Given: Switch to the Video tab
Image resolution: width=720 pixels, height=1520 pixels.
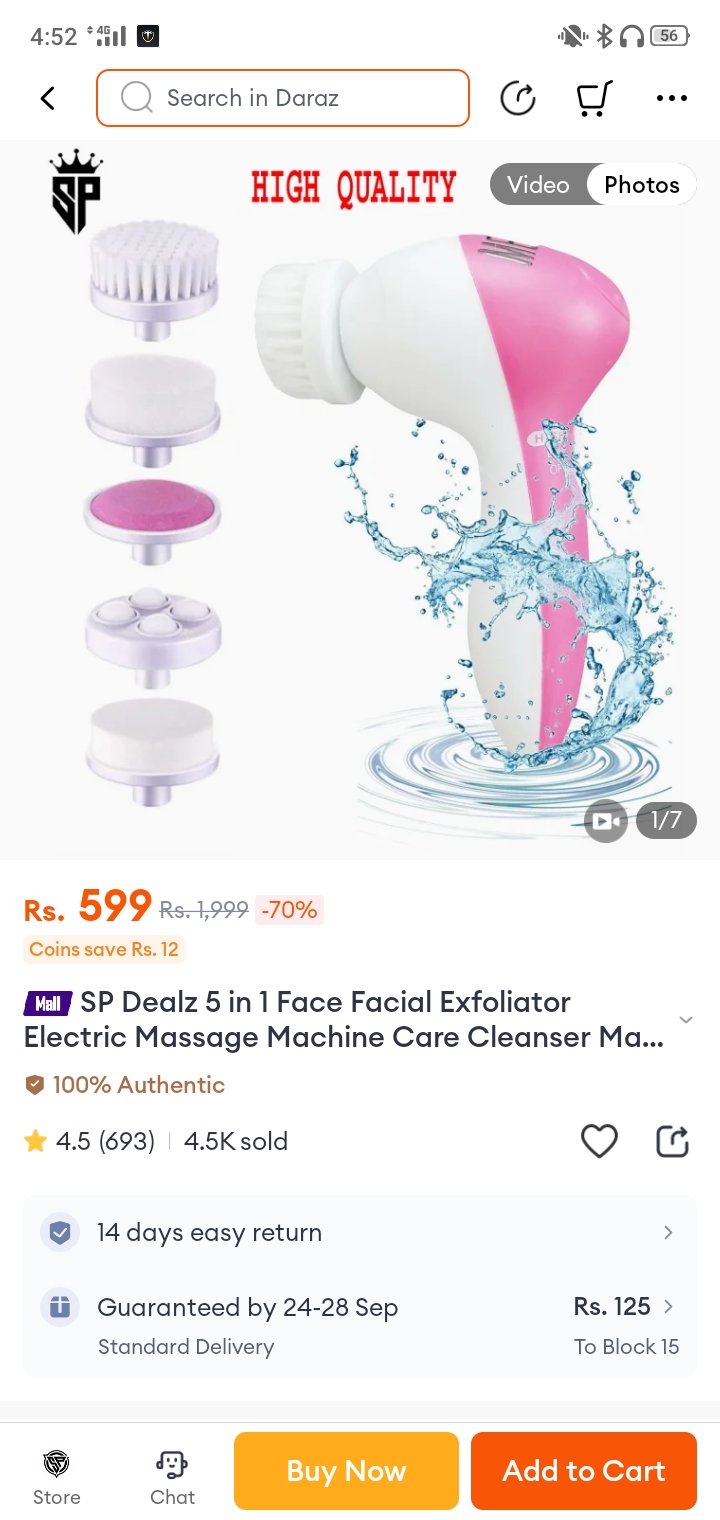Looking at the screenshot, I should pos(538,185).
